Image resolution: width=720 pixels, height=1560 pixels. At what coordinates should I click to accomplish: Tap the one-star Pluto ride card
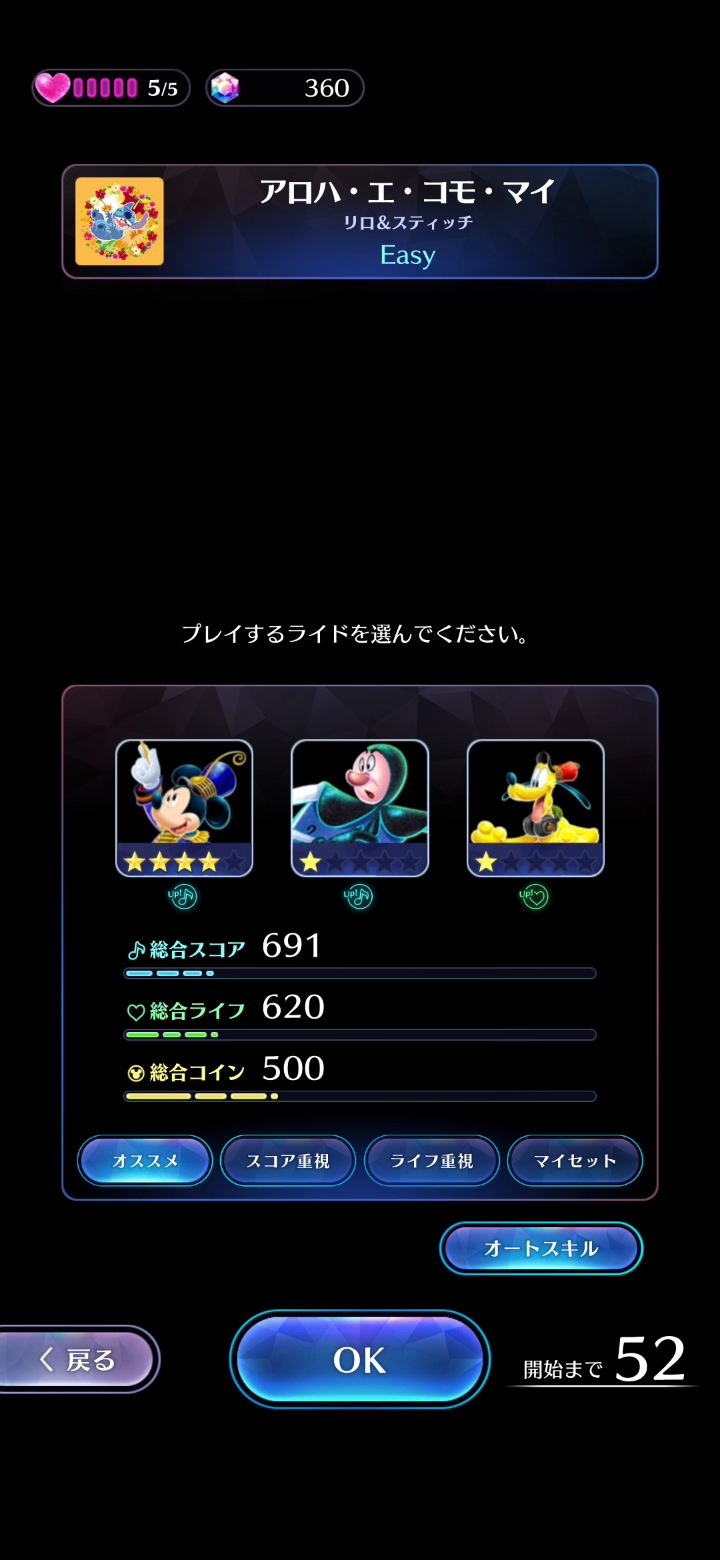[x=536, y=808]
